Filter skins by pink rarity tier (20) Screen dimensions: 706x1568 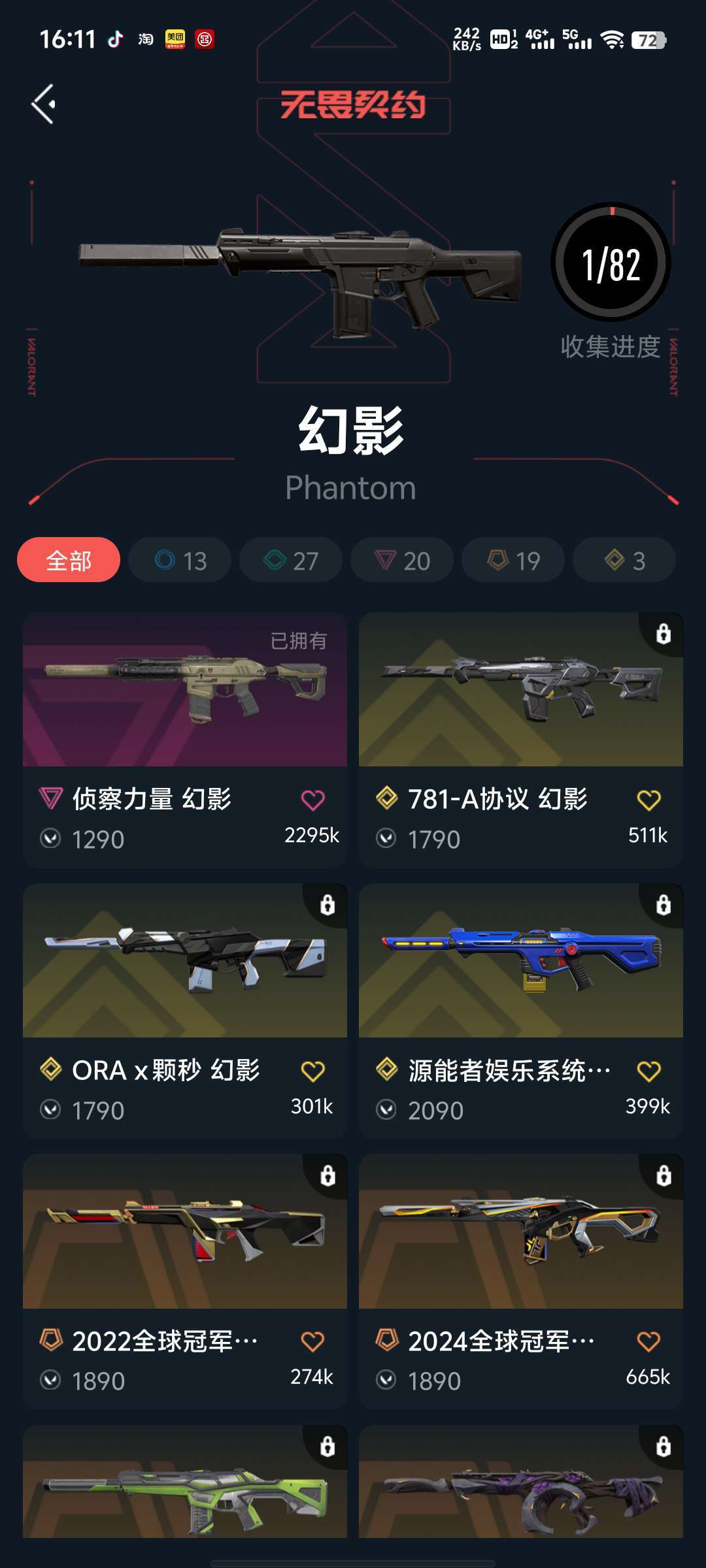click(401, 560)
